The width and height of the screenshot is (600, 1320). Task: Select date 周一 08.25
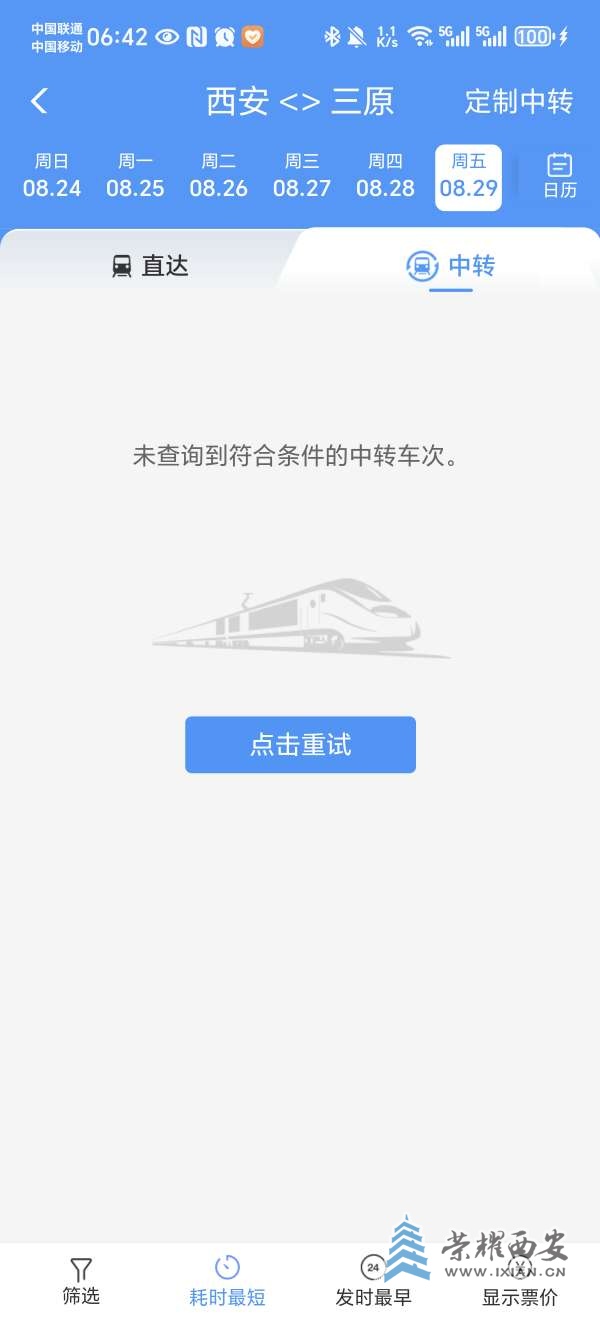(135, 176)
